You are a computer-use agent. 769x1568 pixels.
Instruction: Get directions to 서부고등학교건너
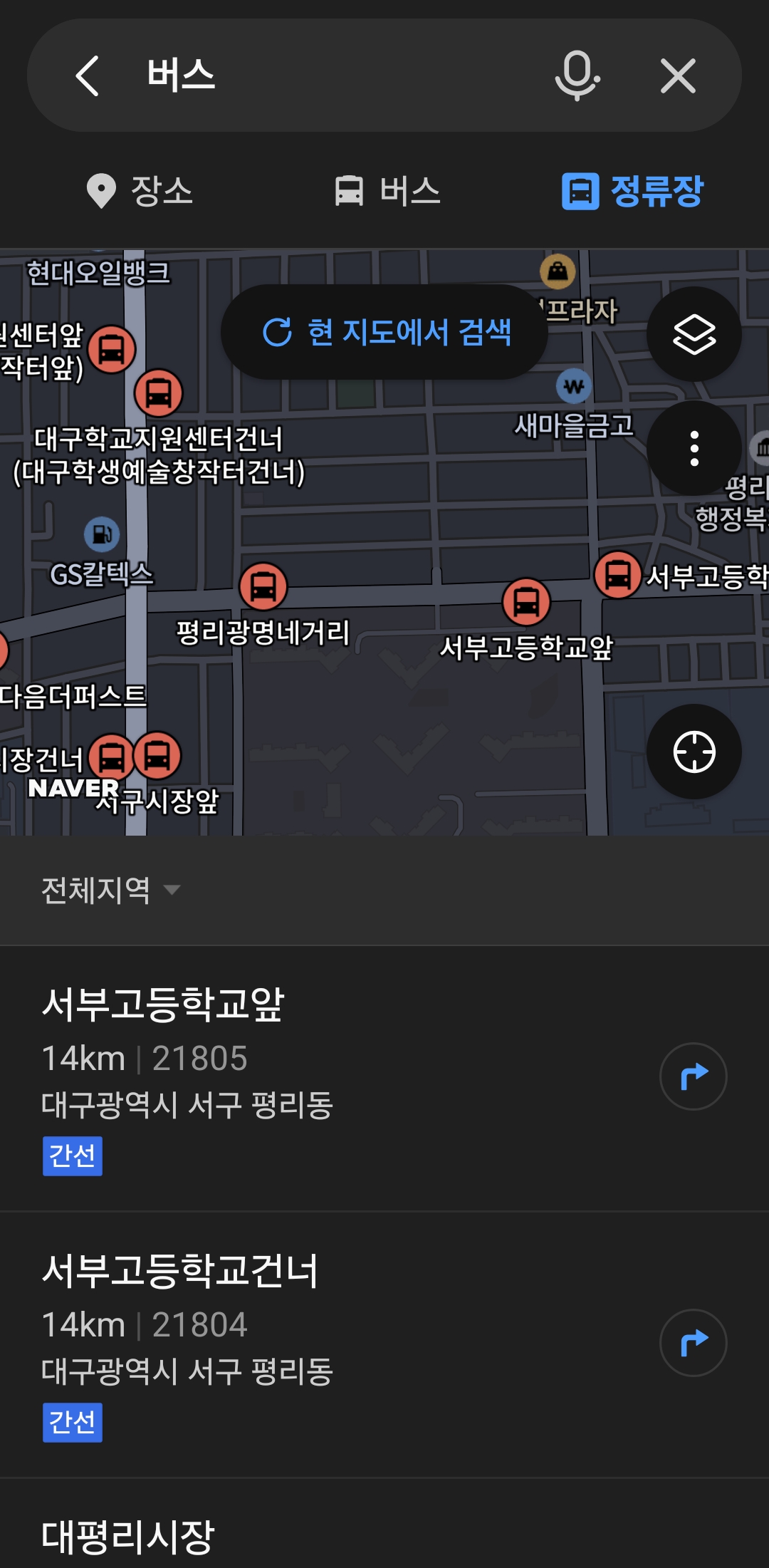(693, 1343)
